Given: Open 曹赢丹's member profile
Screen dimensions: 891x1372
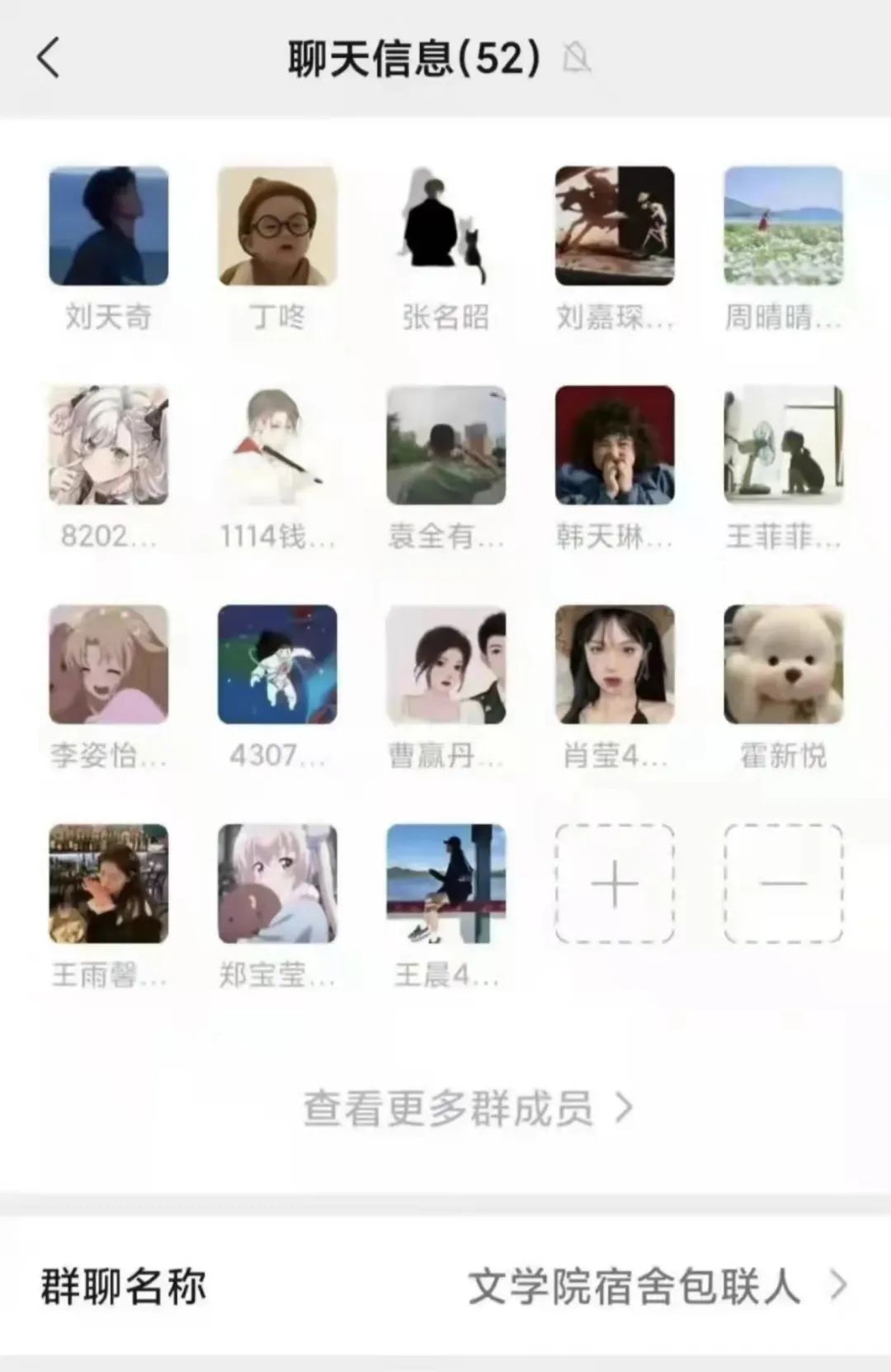Looking at the screenshot, I should (445, 665).
